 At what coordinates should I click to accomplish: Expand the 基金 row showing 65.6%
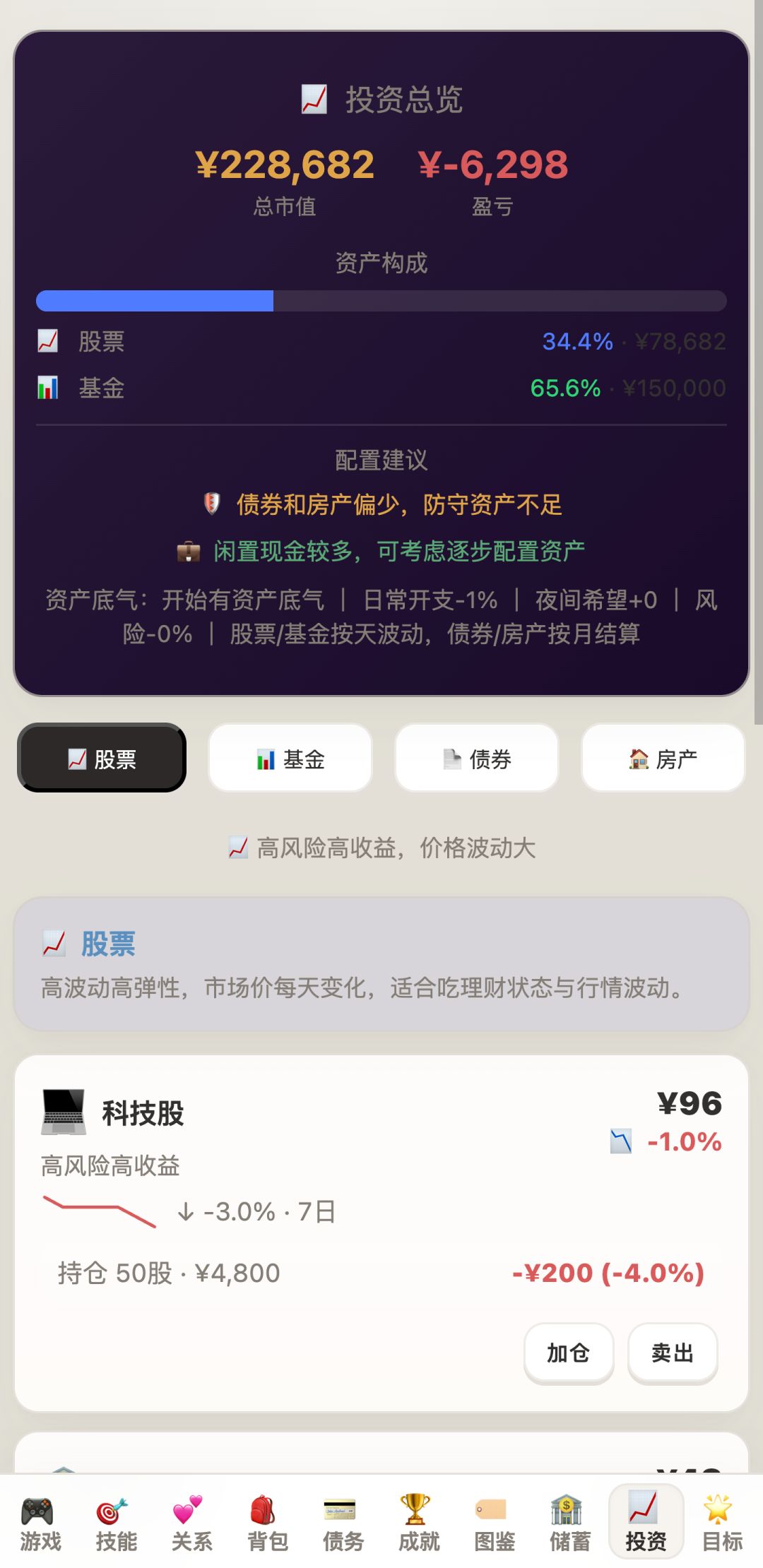click(381, 387)
